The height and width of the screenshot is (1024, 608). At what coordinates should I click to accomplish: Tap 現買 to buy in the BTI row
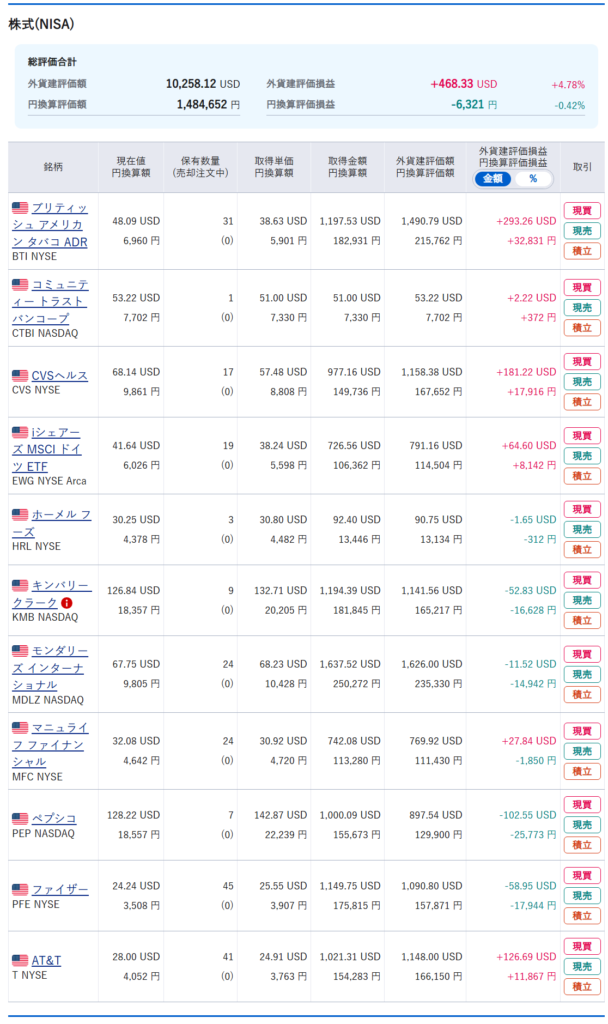[582, 210]
